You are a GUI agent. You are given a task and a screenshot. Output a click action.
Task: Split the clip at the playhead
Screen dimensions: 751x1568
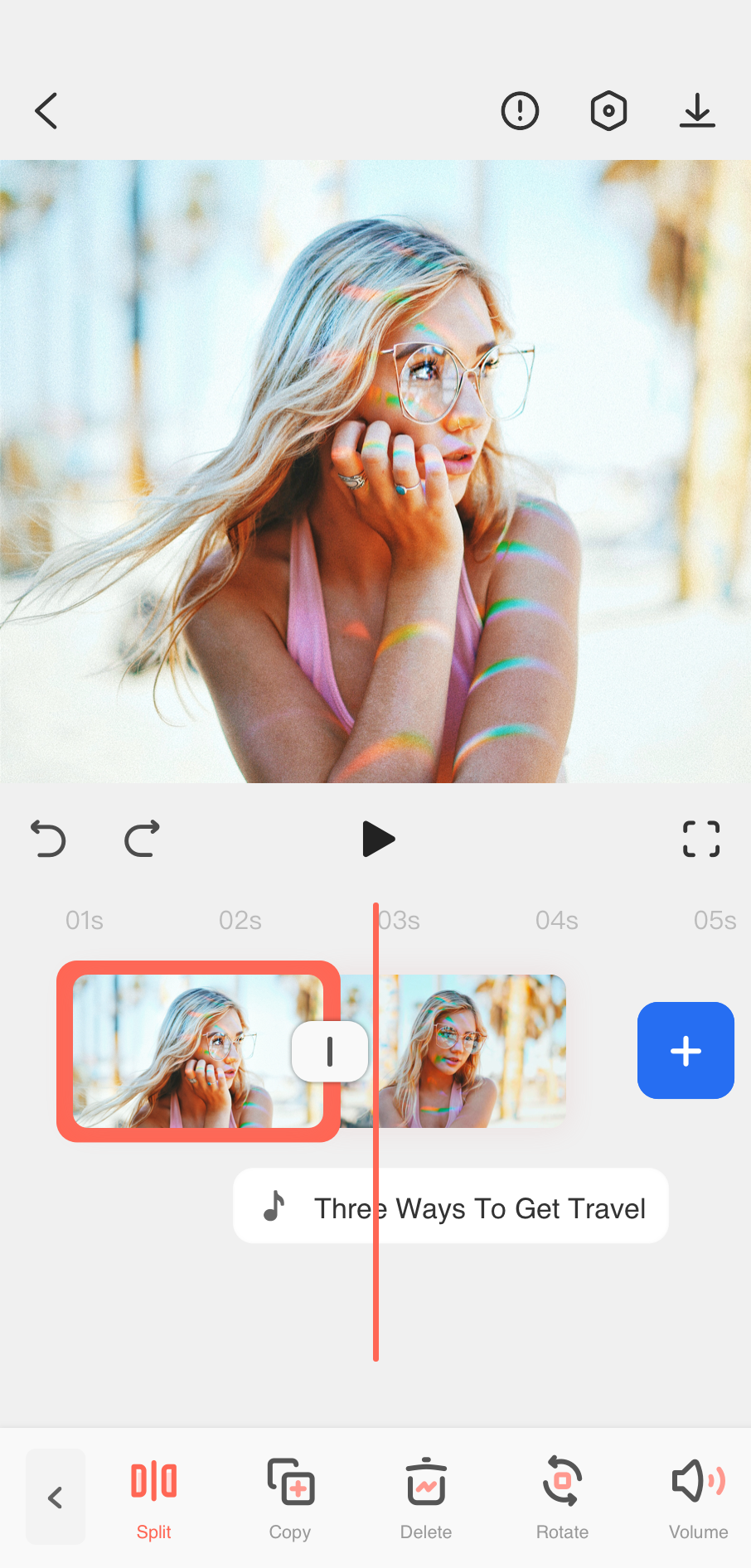tap(154, 1498)
